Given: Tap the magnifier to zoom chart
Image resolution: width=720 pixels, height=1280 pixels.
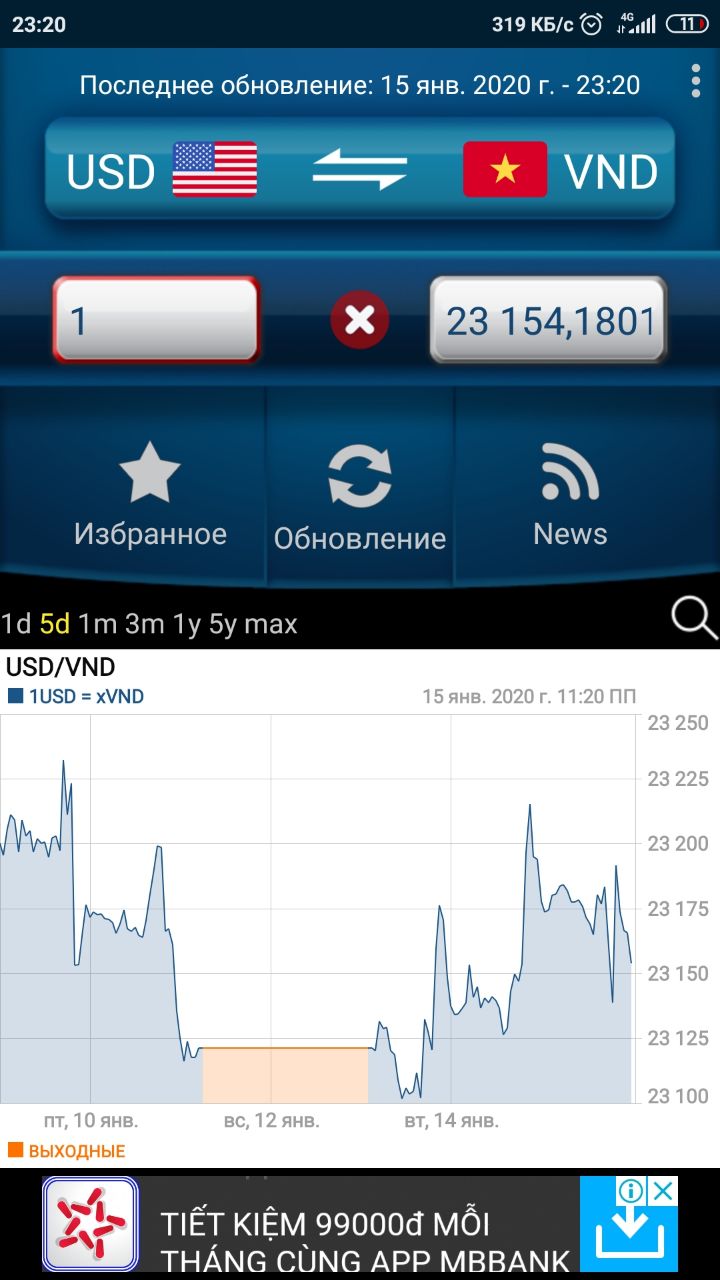Looking at the screenshot, I should coord(694,618).
